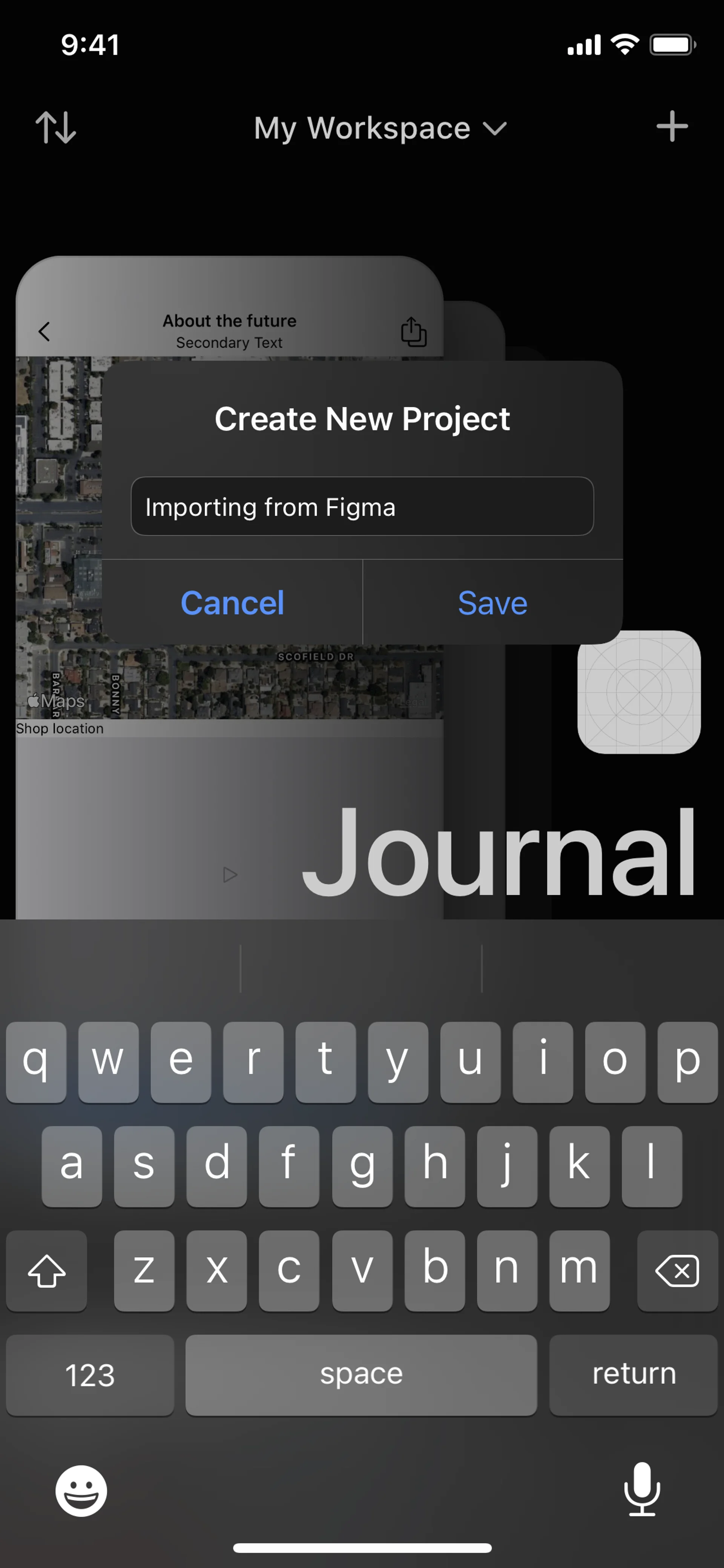The image size is (724, 1568).
Task: Toggle the shift key
Action: click(47, 1270)
